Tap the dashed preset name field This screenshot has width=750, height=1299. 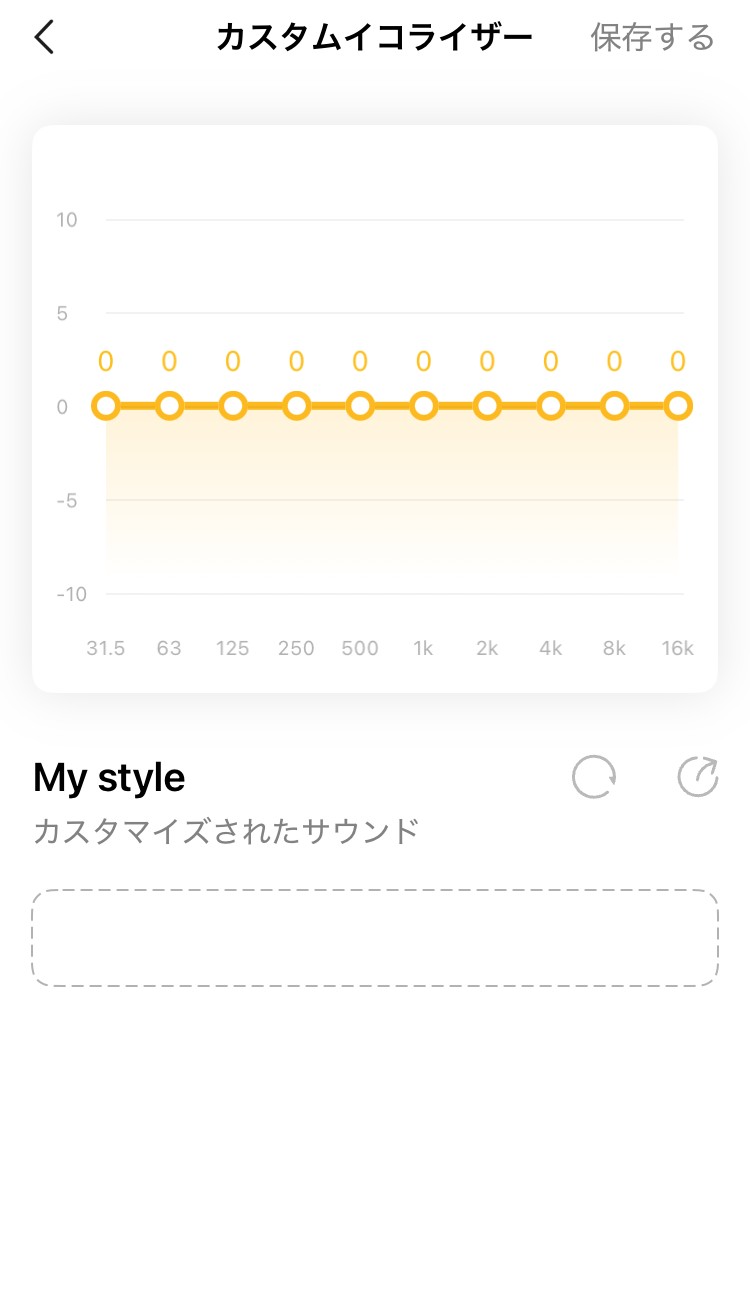click(x=375, y=938)
